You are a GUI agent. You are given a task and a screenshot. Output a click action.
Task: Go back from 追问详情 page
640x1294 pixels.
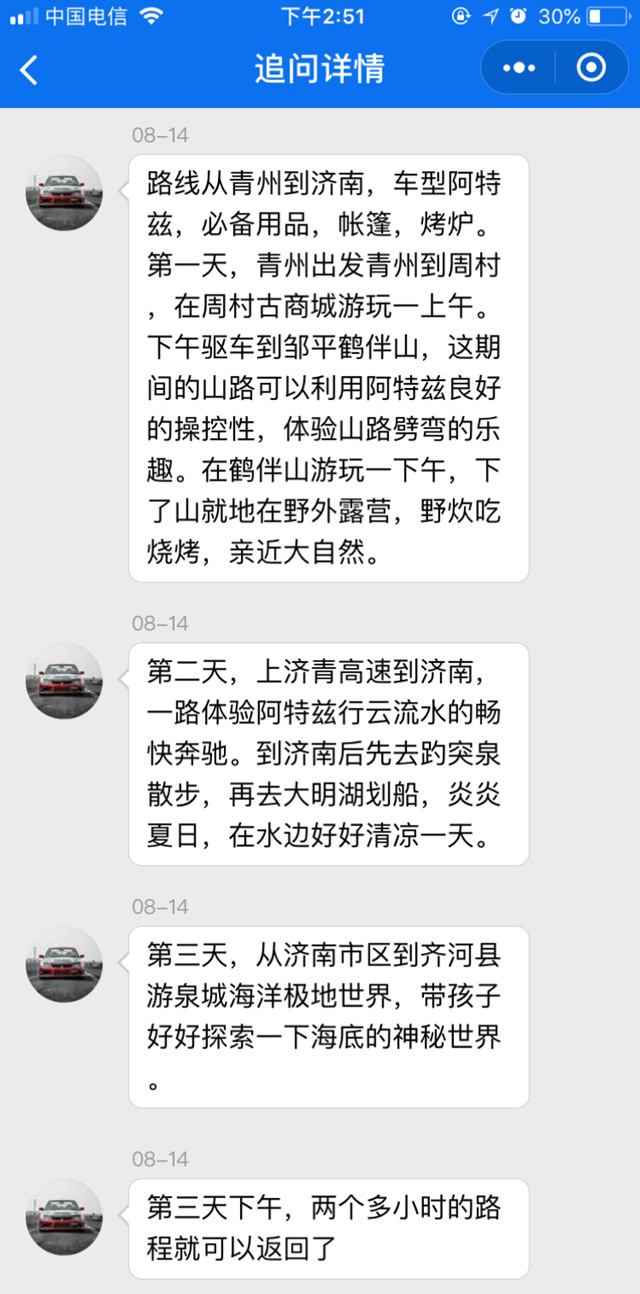pyautogui.click(x=29, y=70)
